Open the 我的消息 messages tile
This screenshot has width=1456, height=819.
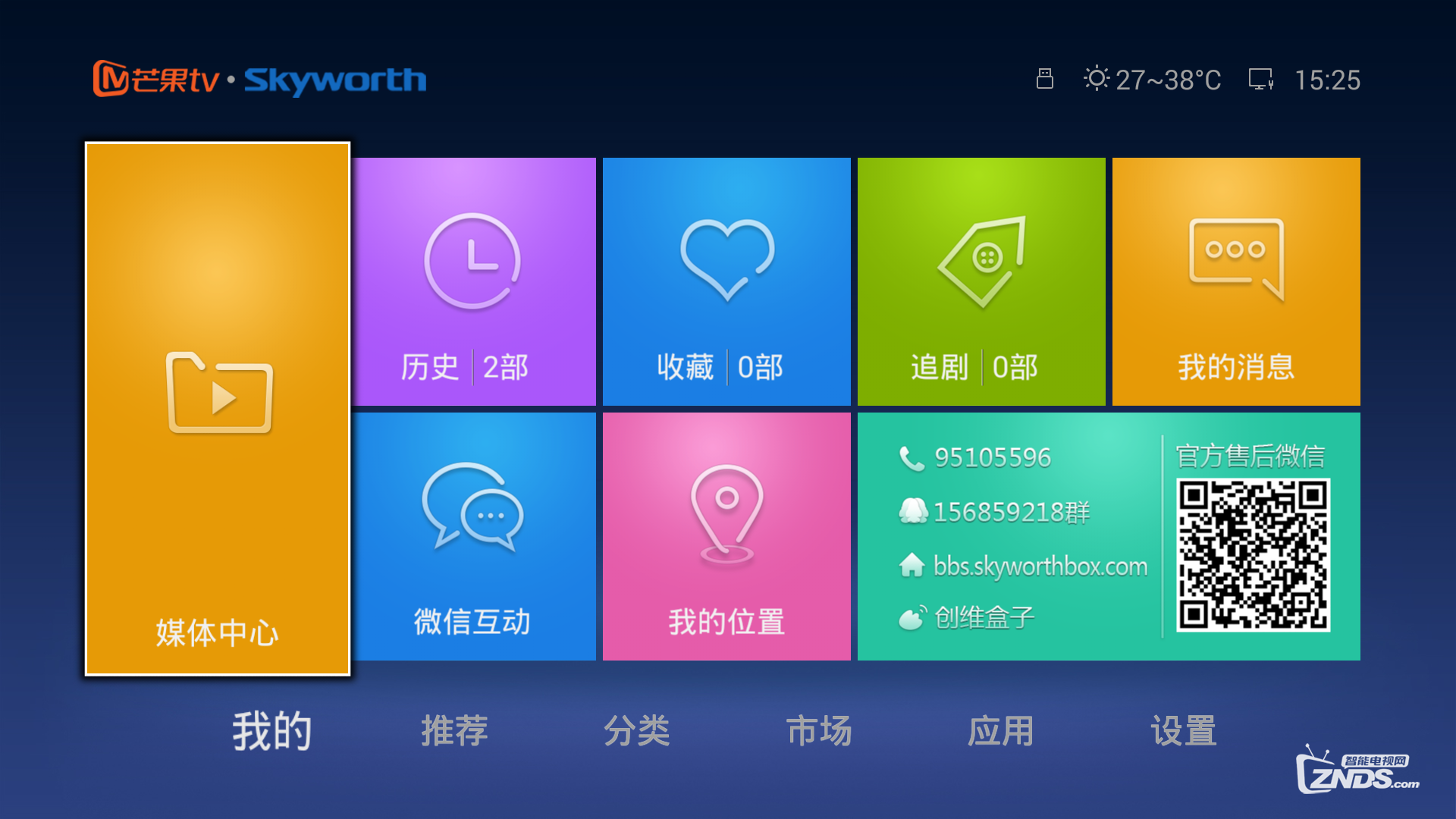pos(1236,281)
